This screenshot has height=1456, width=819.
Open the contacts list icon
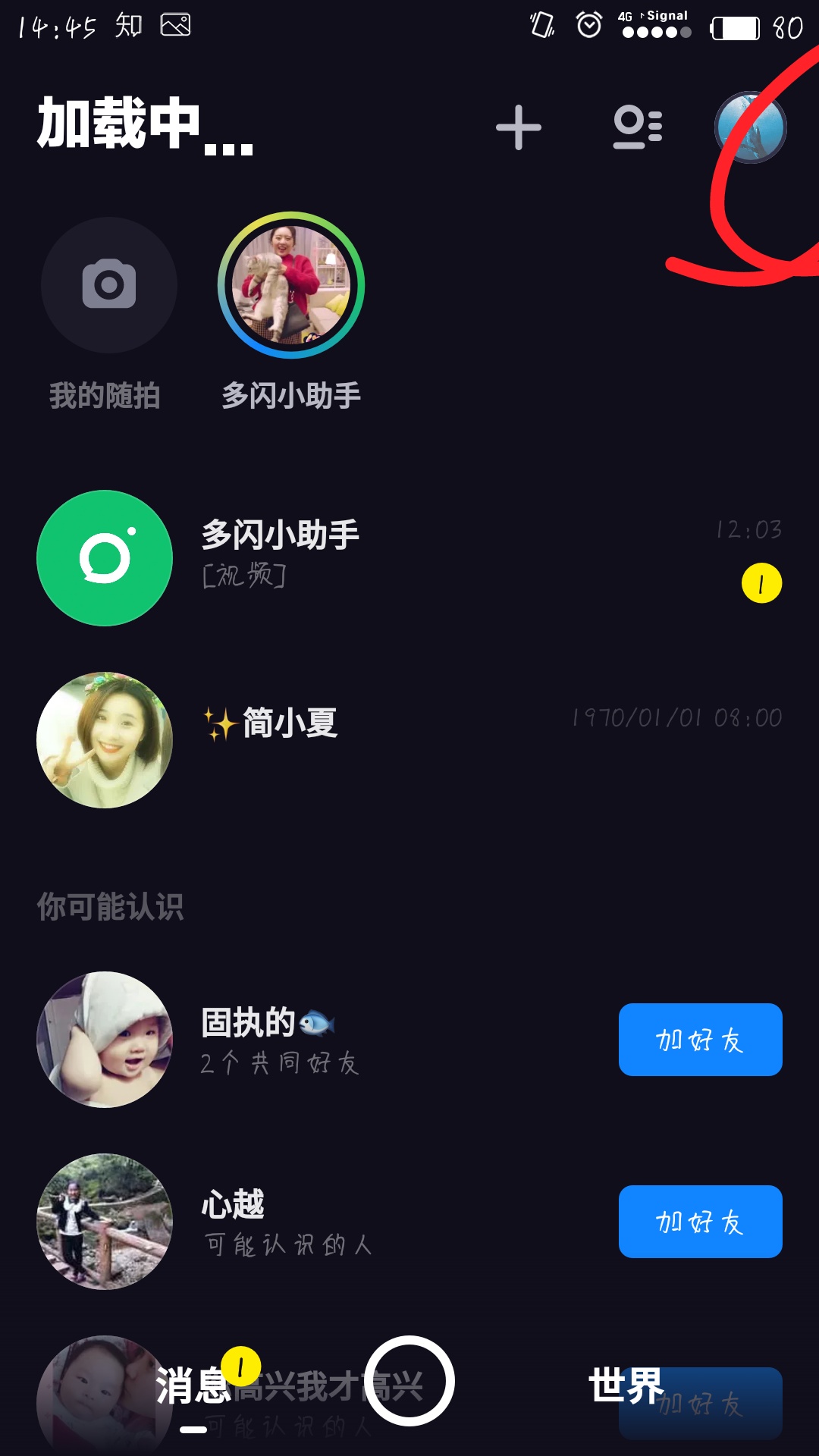click(637, 127)
